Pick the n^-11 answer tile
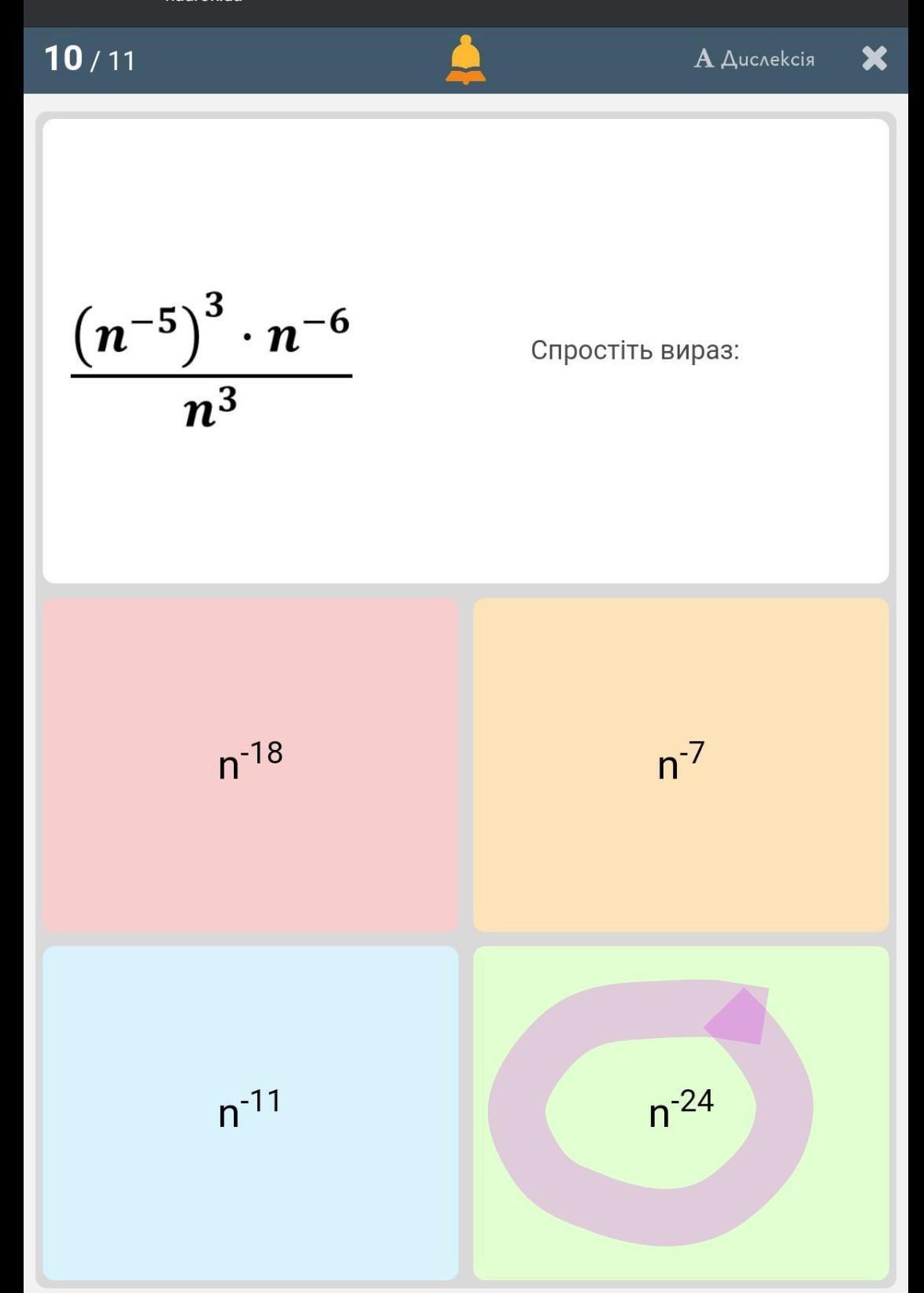924x1293 pixels. pos(250,1112)
